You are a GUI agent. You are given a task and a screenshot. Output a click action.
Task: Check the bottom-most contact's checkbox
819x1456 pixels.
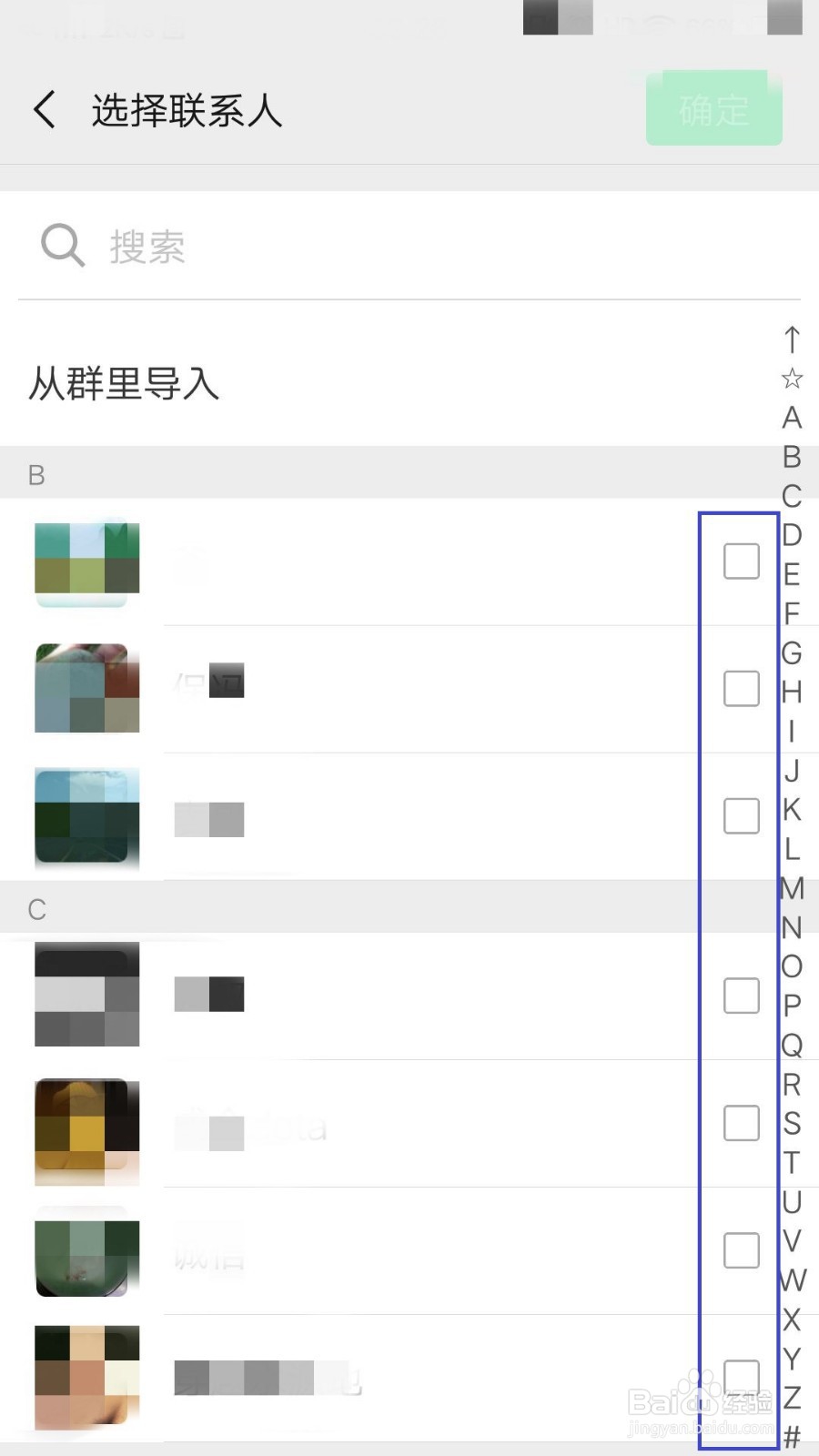(x=741, y=1378)
